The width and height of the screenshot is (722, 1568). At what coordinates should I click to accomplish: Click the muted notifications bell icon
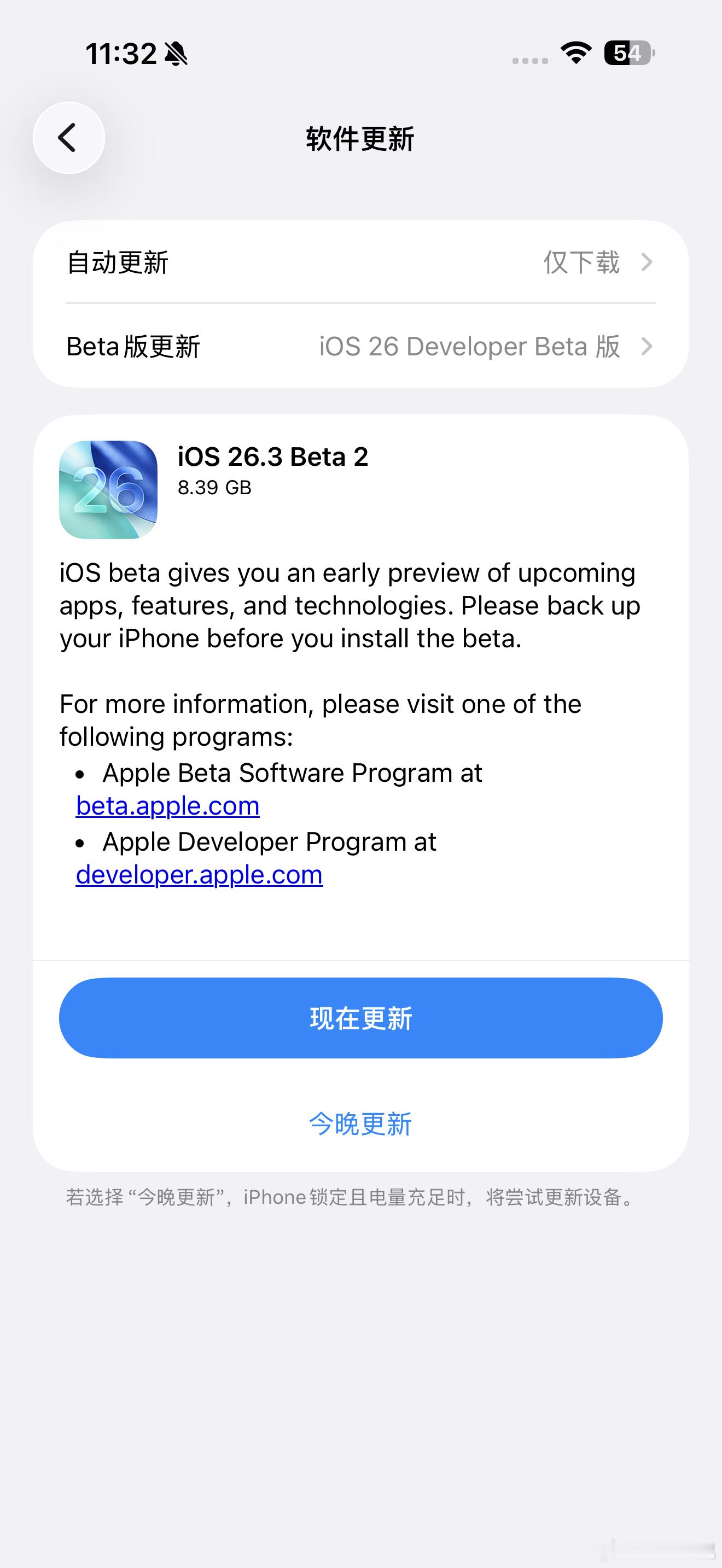click(177, 55)
